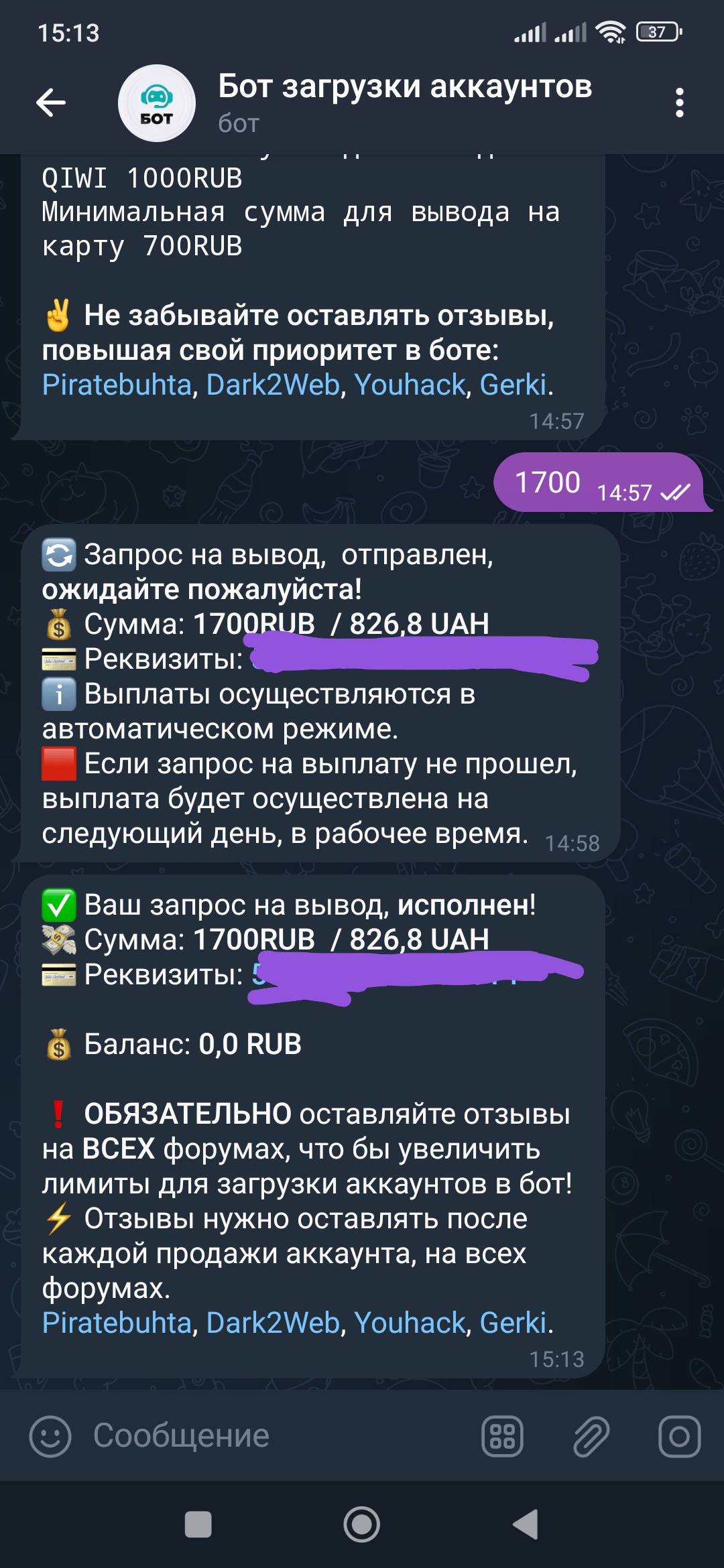This screenshot has height=1568, width=724.
Task: Tap the system home button
Action: click(362, 1525)
